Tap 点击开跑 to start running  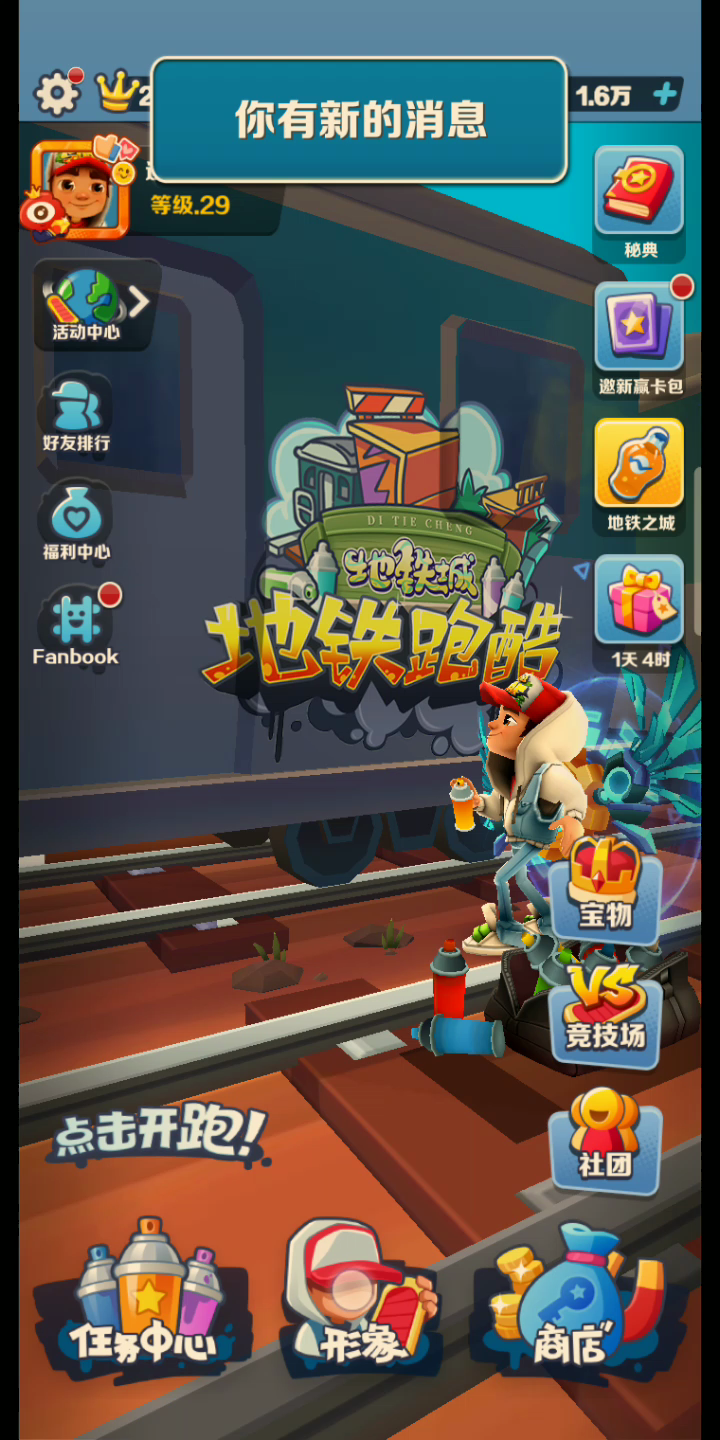(160, 1136)
